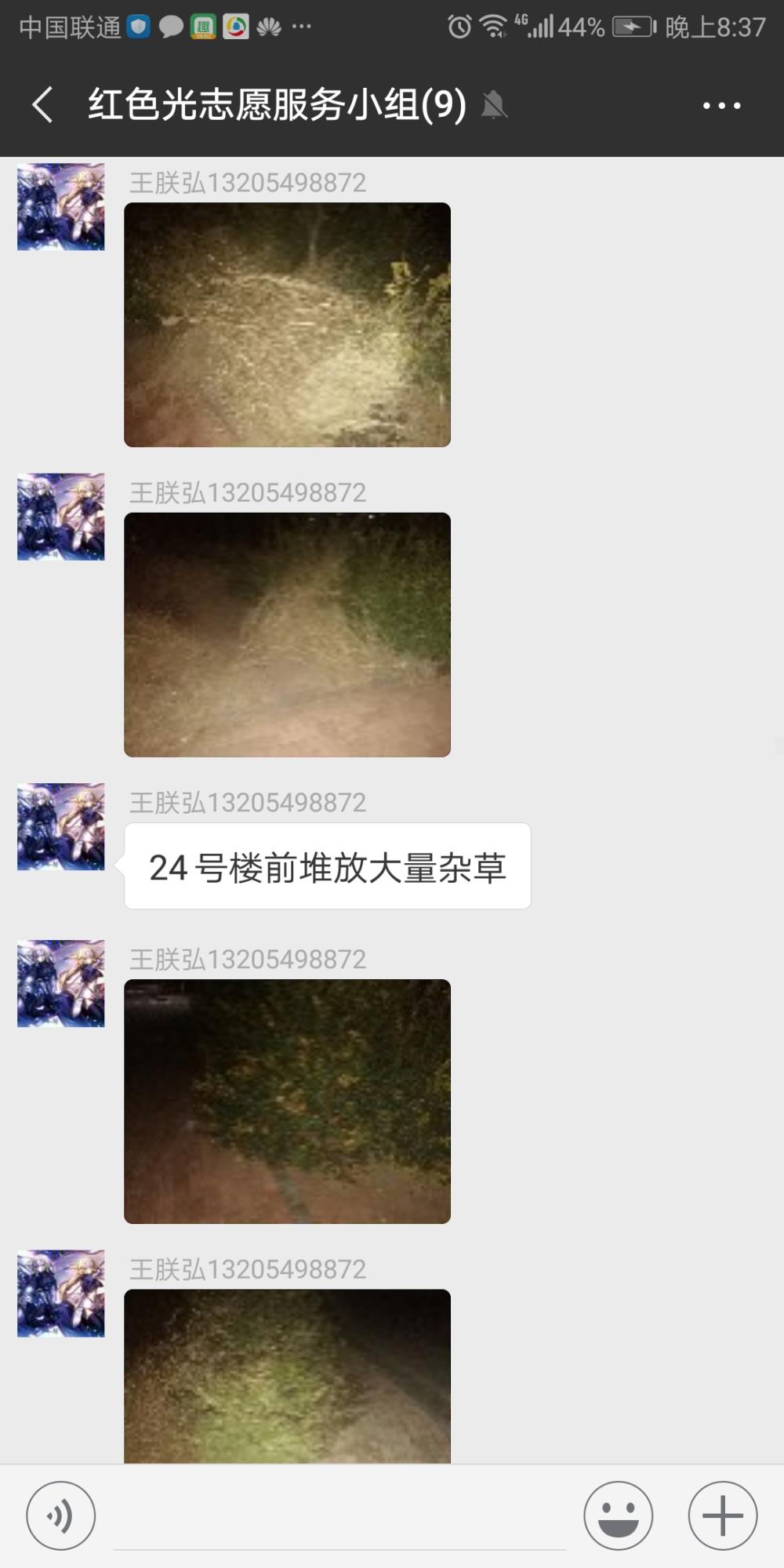
Task: Switch to voice message input
Action: point(61,1515)
